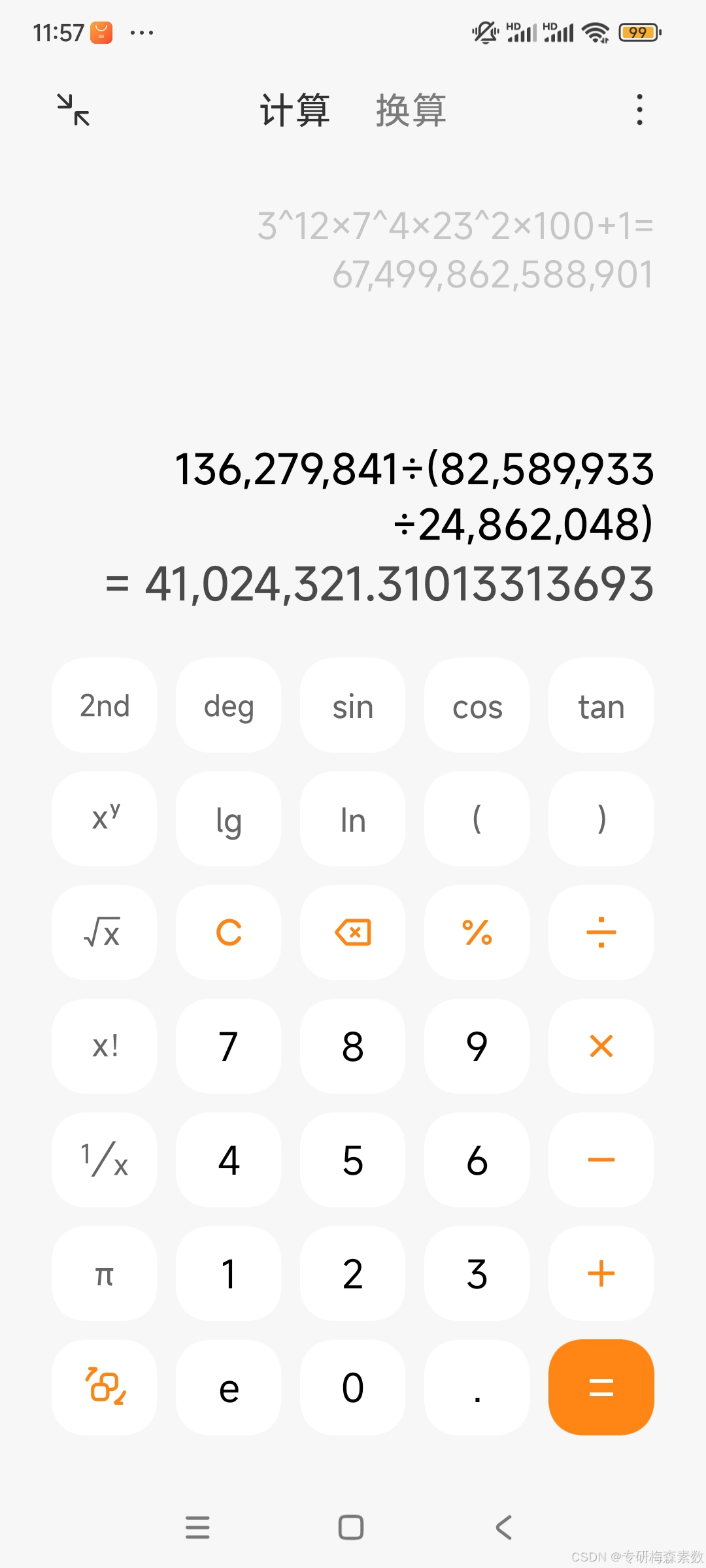Image resolution: width=706 pixels, height=1568 pixels.
Task: Tap the orange rotate-keypad button beside e
Action: (x=105, y=1388)
